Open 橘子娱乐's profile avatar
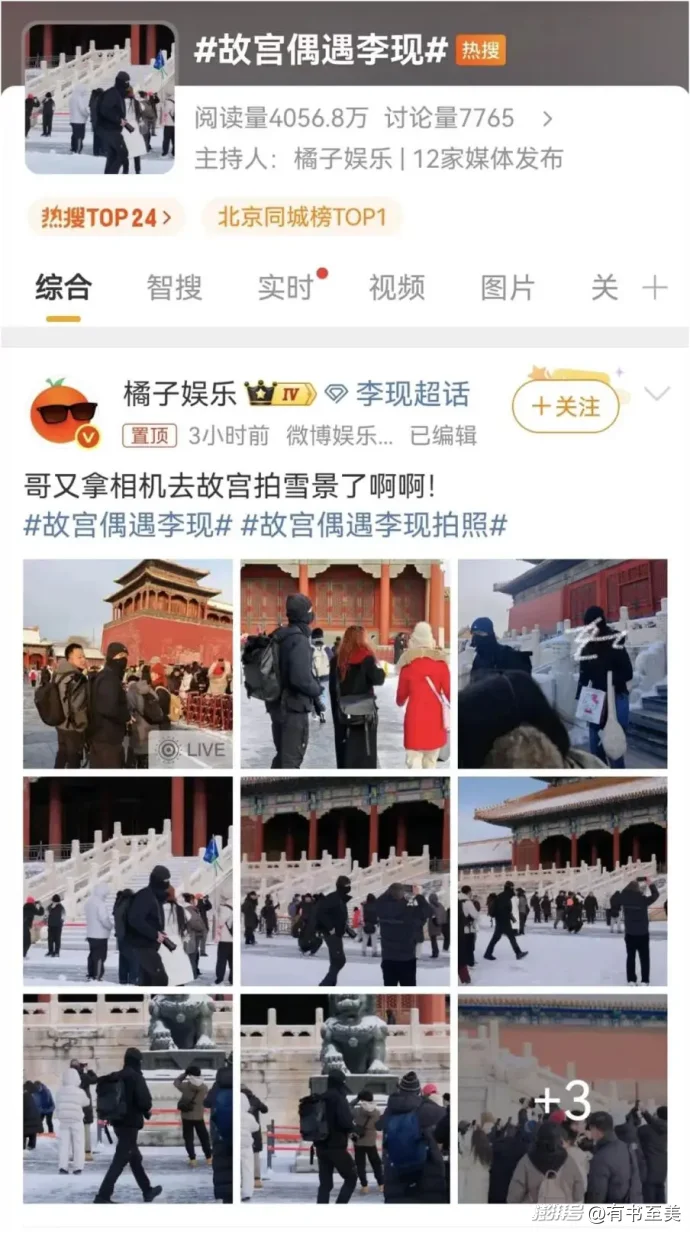This screenshot has width=690, height=1234. point(64,412)
